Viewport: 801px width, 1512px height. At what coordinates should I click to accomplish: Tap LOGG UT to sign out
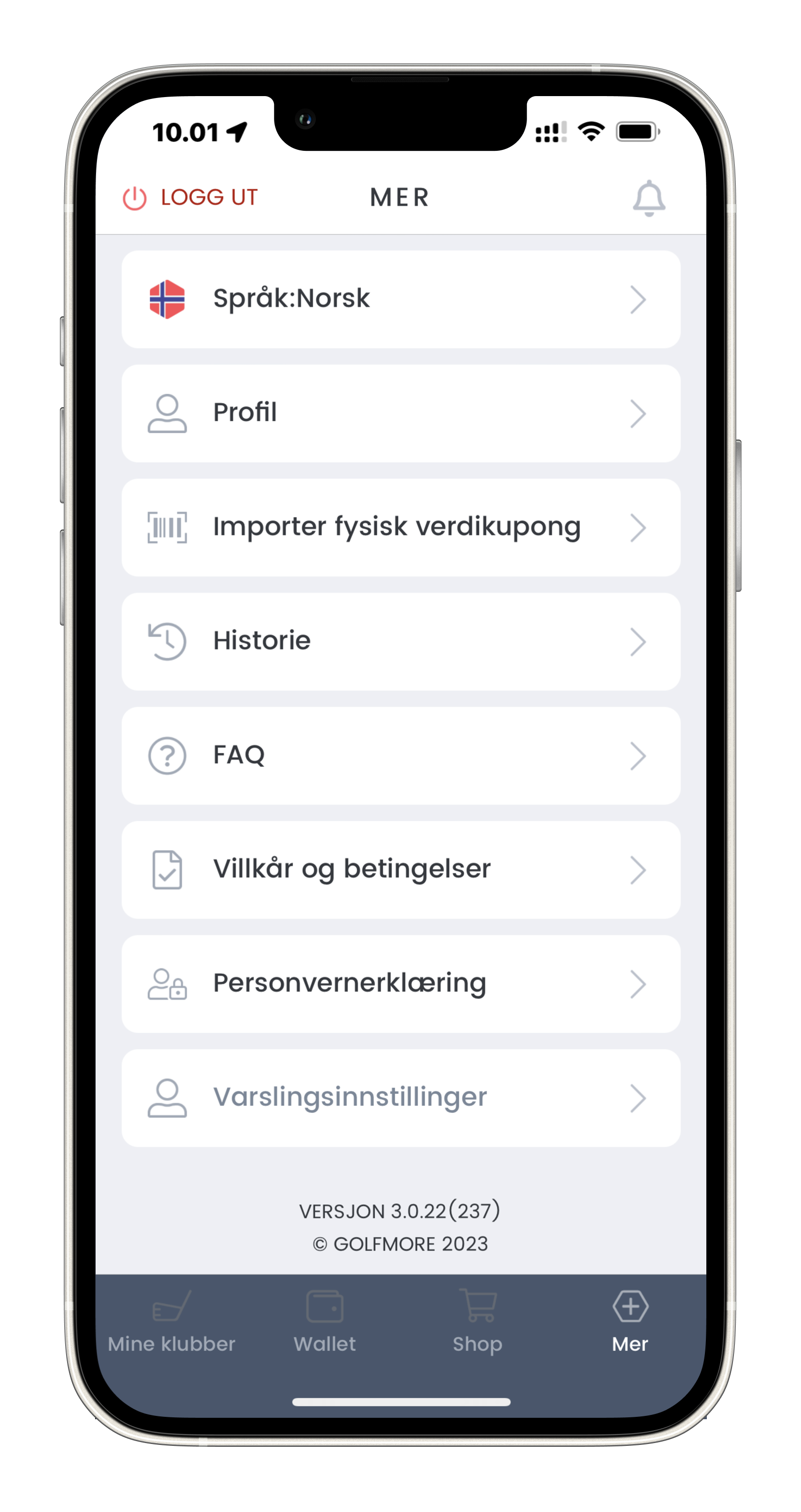(x=191, y=198)
